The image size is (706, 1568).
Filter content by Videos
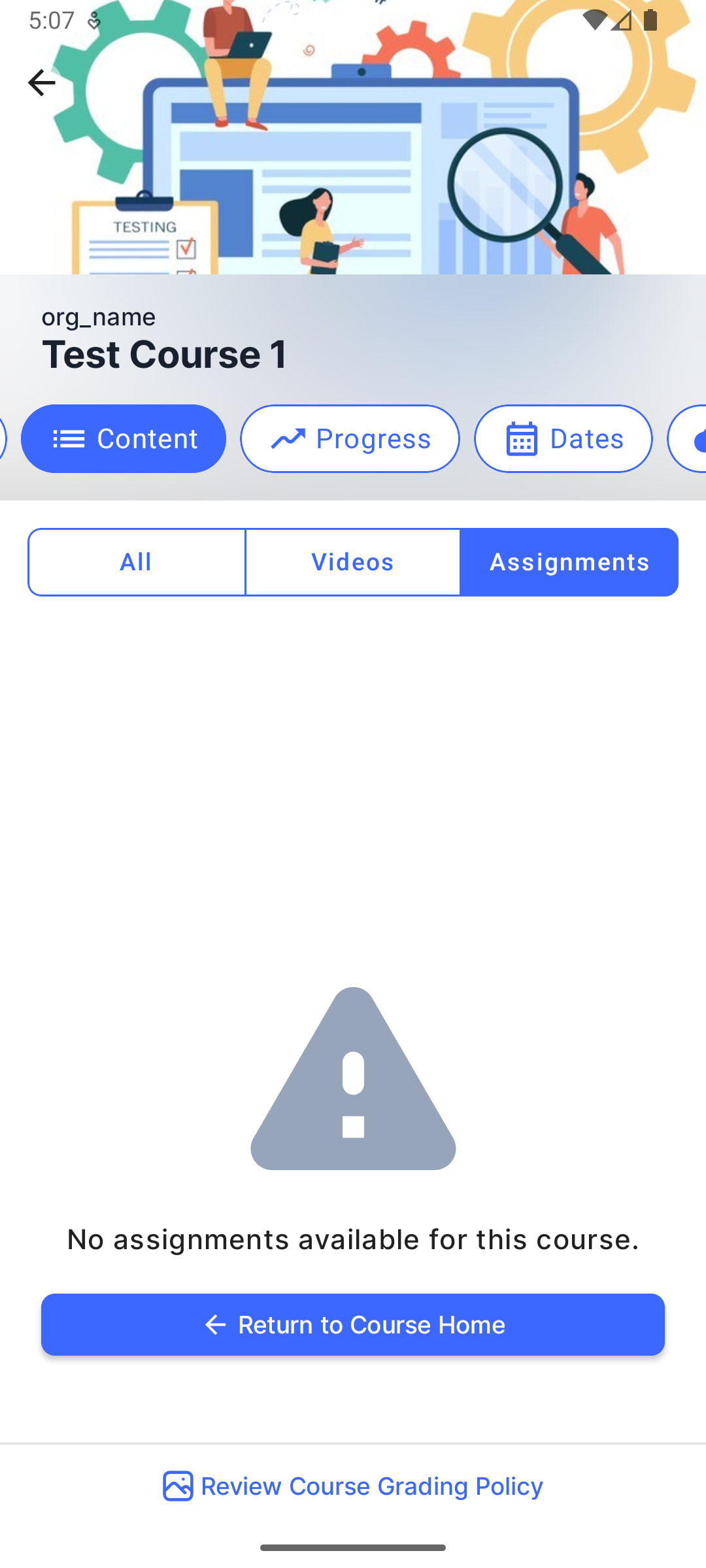click(353, 562)
